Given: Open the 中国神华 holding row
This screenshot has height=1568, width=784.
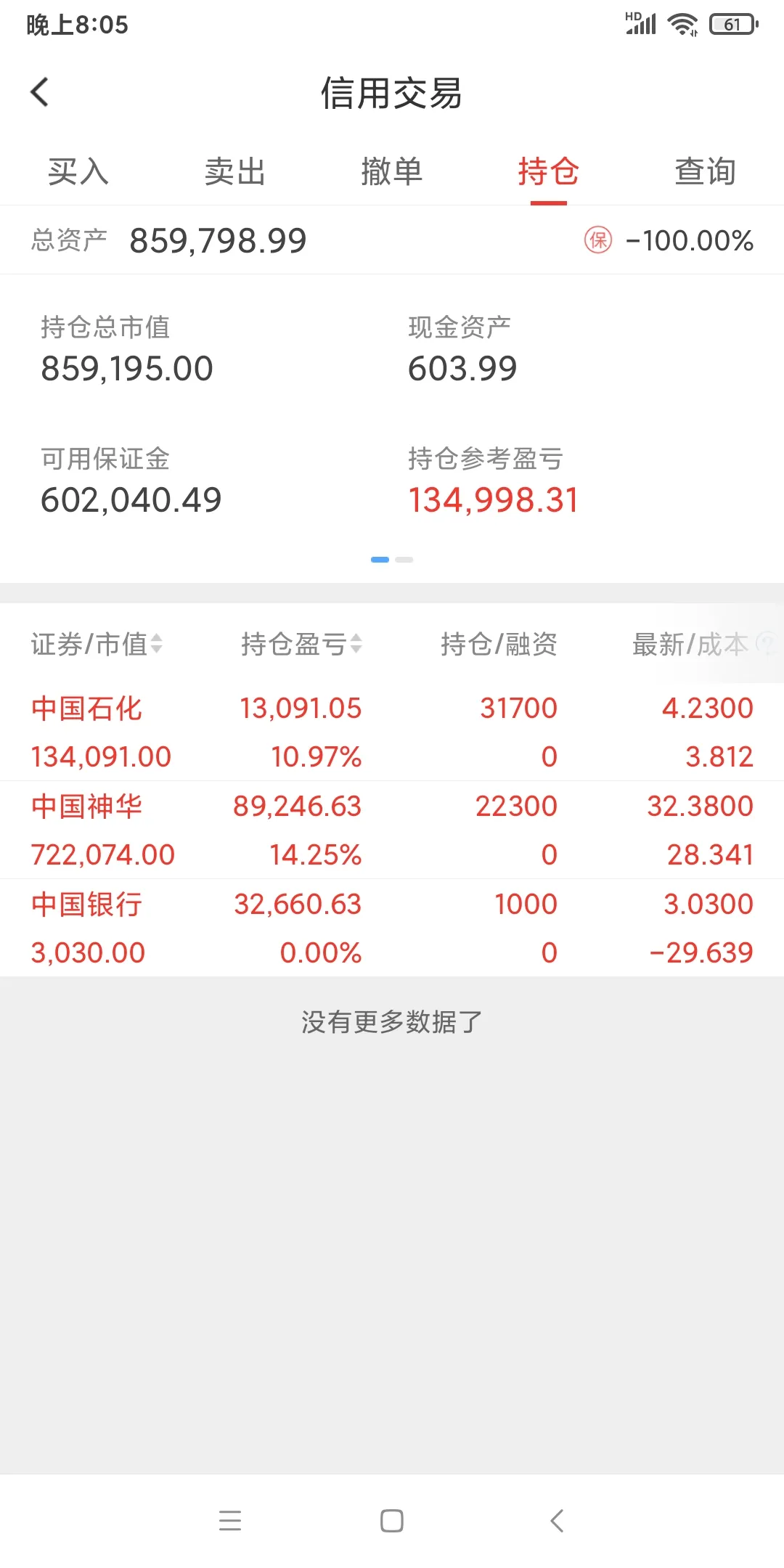Looking at the screenshot, I should click(x=392, y=830).
